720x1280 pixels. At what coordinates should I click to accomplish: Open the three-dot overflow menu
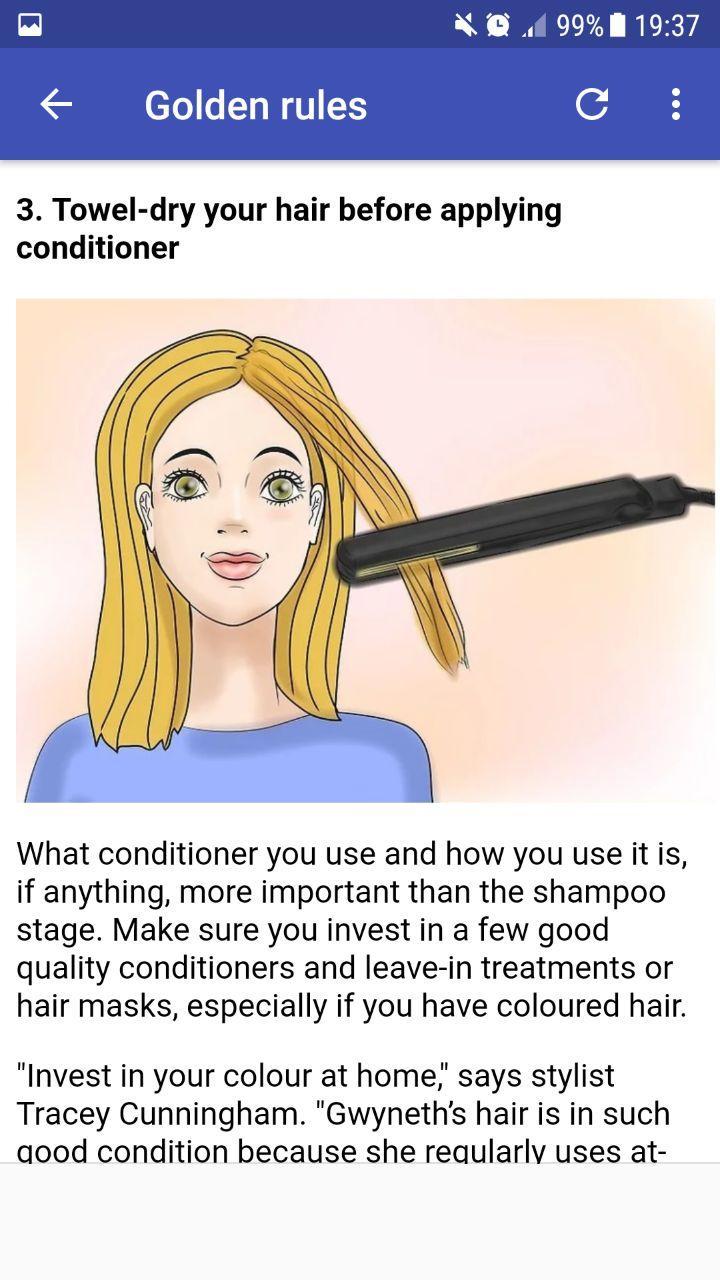click(x=676, y=104)
